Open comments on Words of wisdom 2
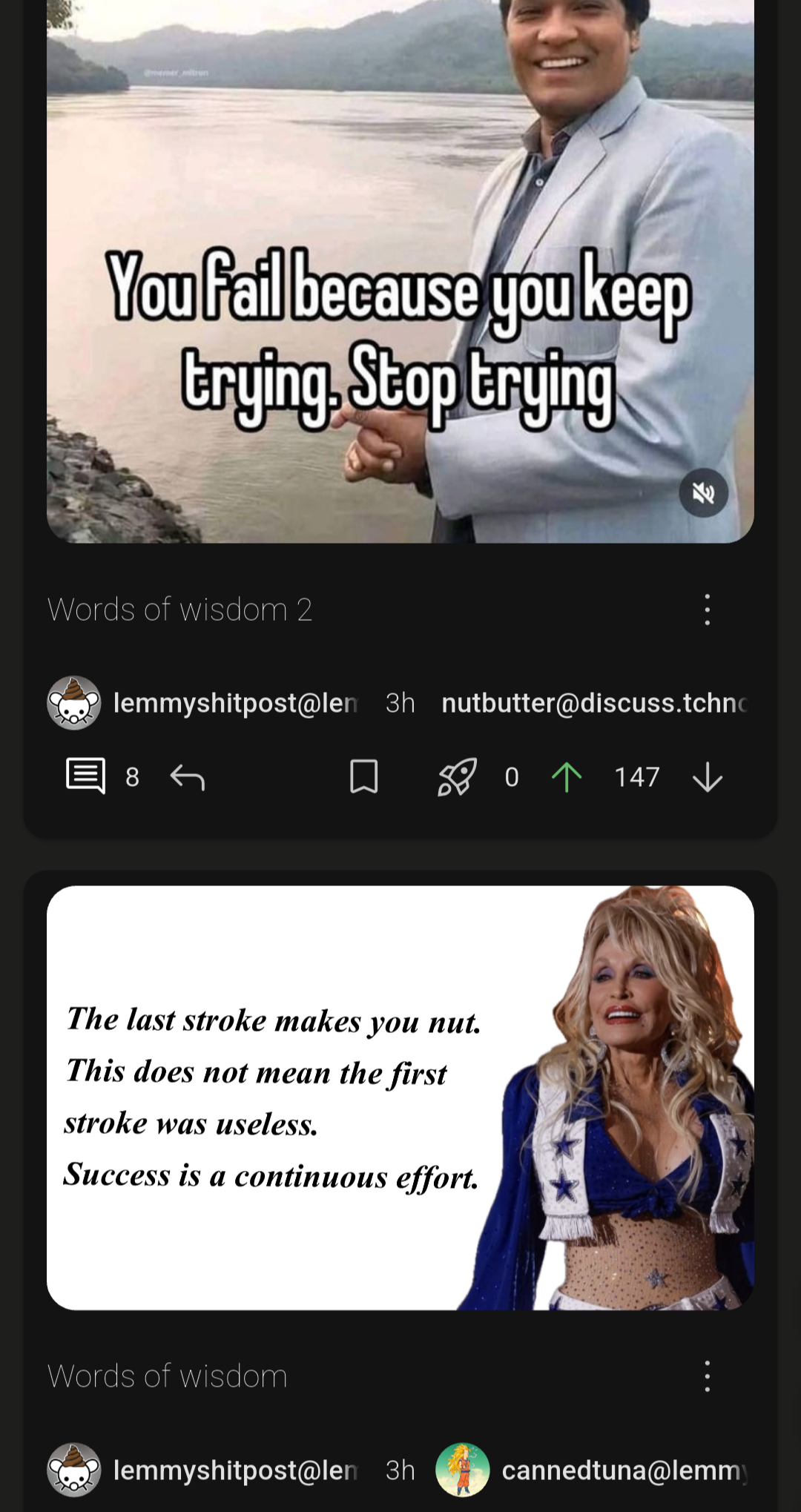801x1512 pixels. tap(86, 776)
